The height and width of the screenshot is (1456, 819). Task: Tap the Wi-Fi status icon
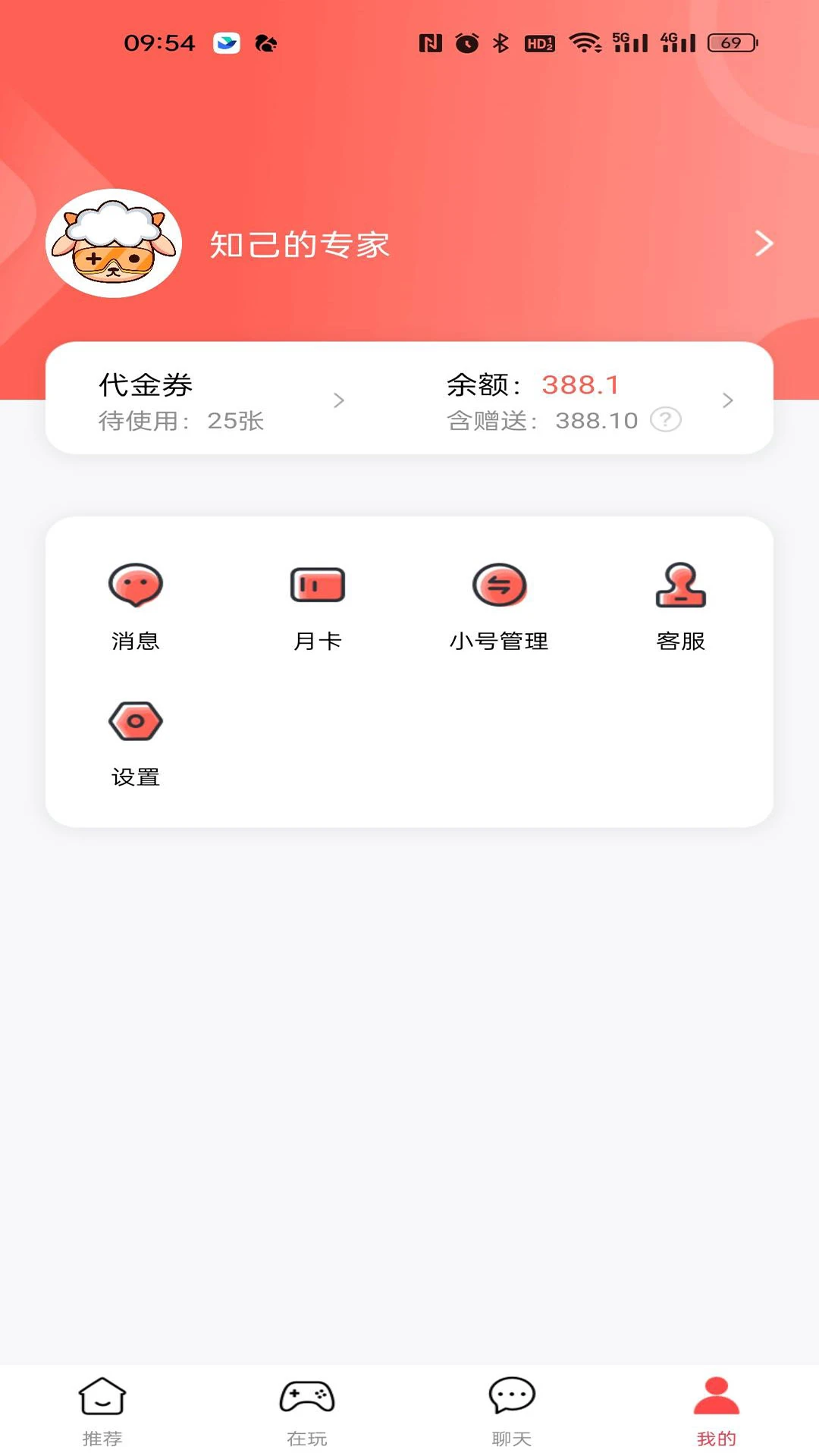click(586, 43)
